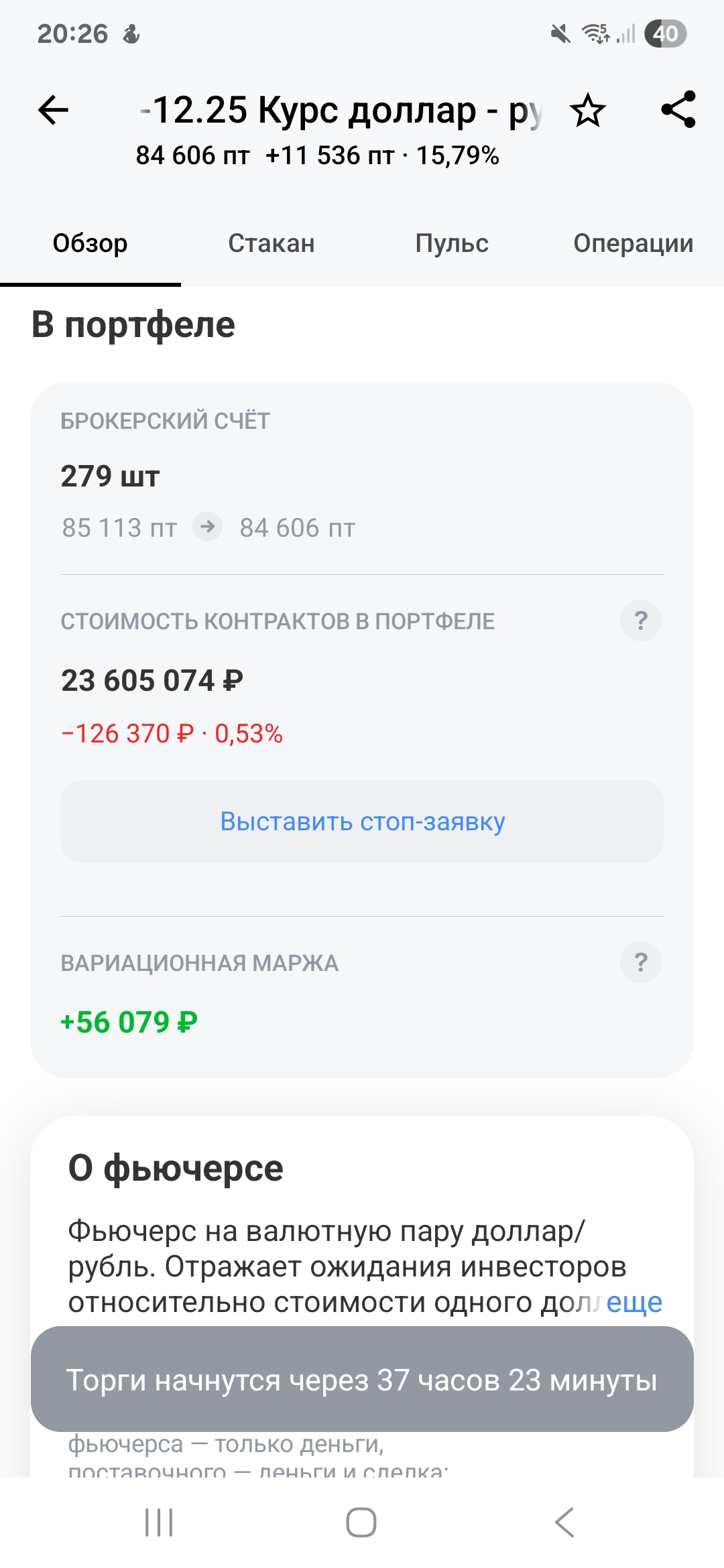Image resolution: width=724 pixels, height=1568 pixels.
Task: Open recent apps from navigation bar
Action: [159, 1522]
